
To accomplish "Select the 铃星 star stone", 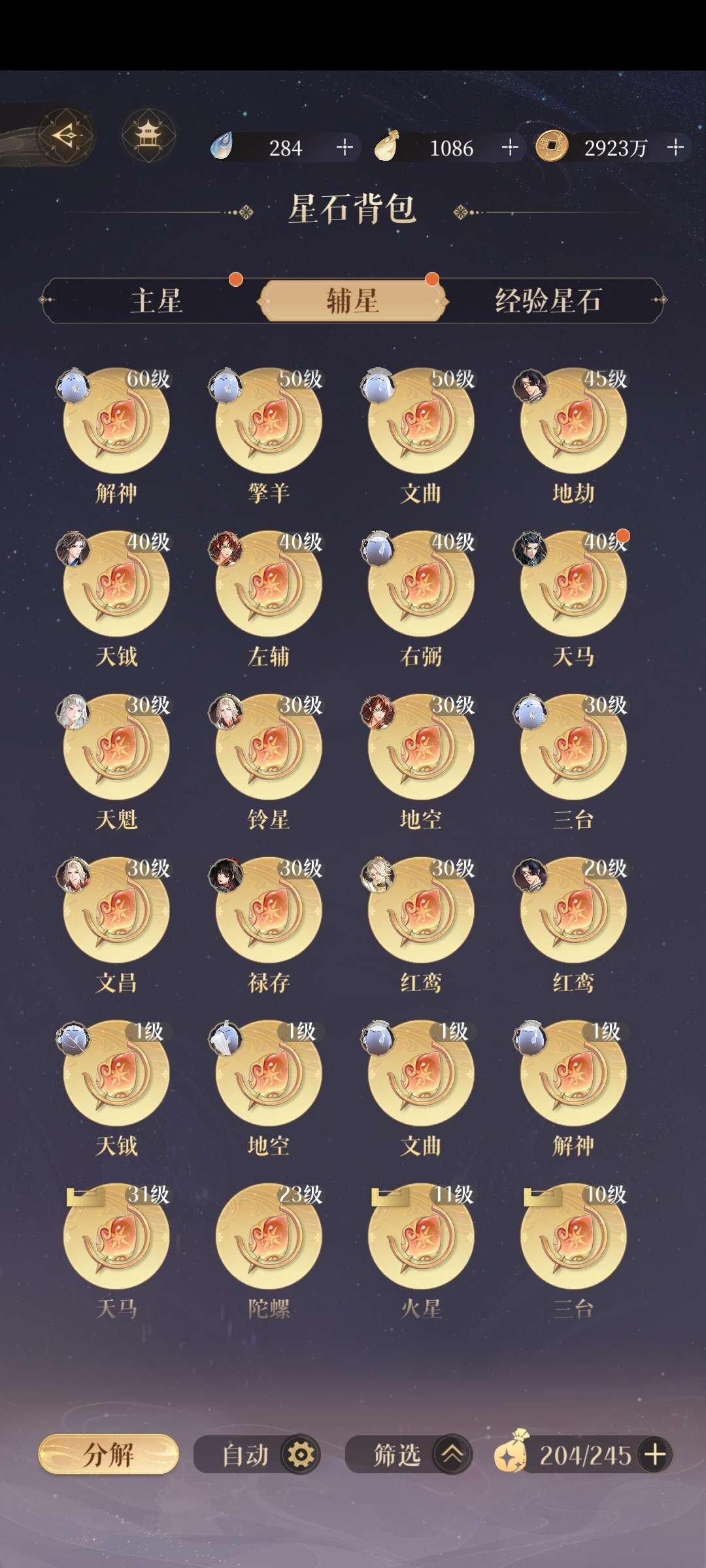I will tap(269, 748).
